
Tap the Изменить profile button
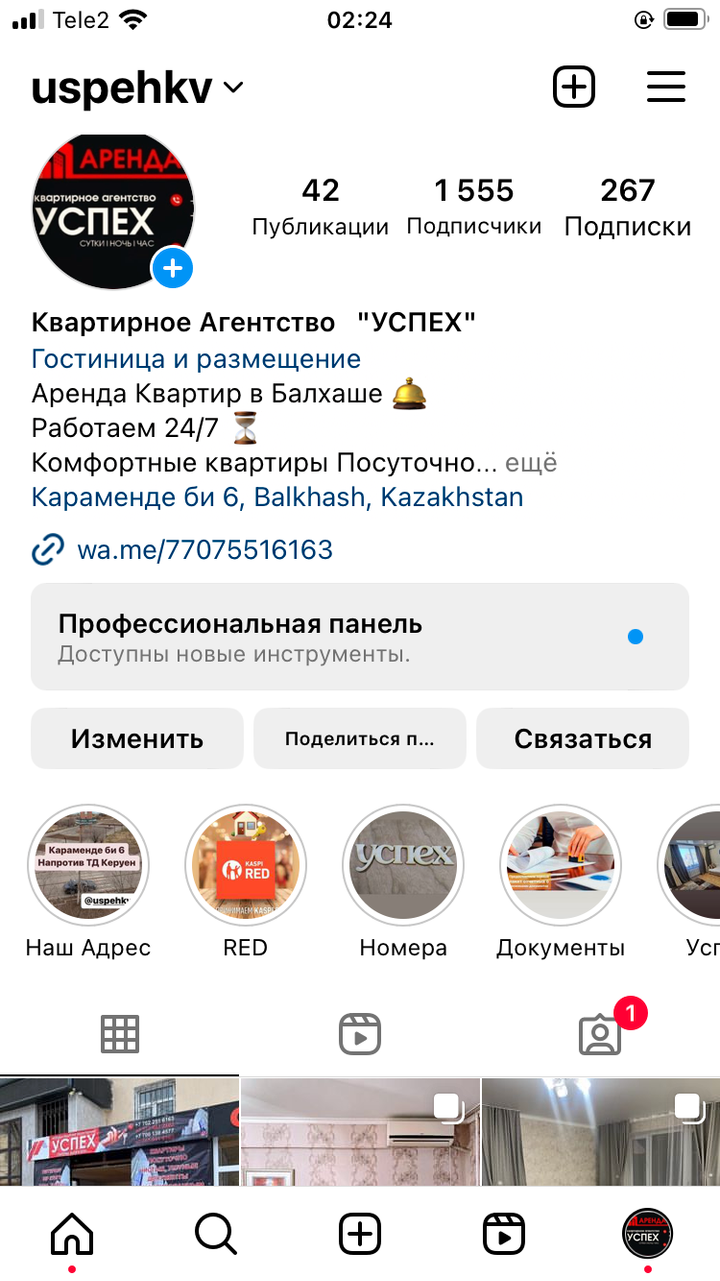[137, 739]
